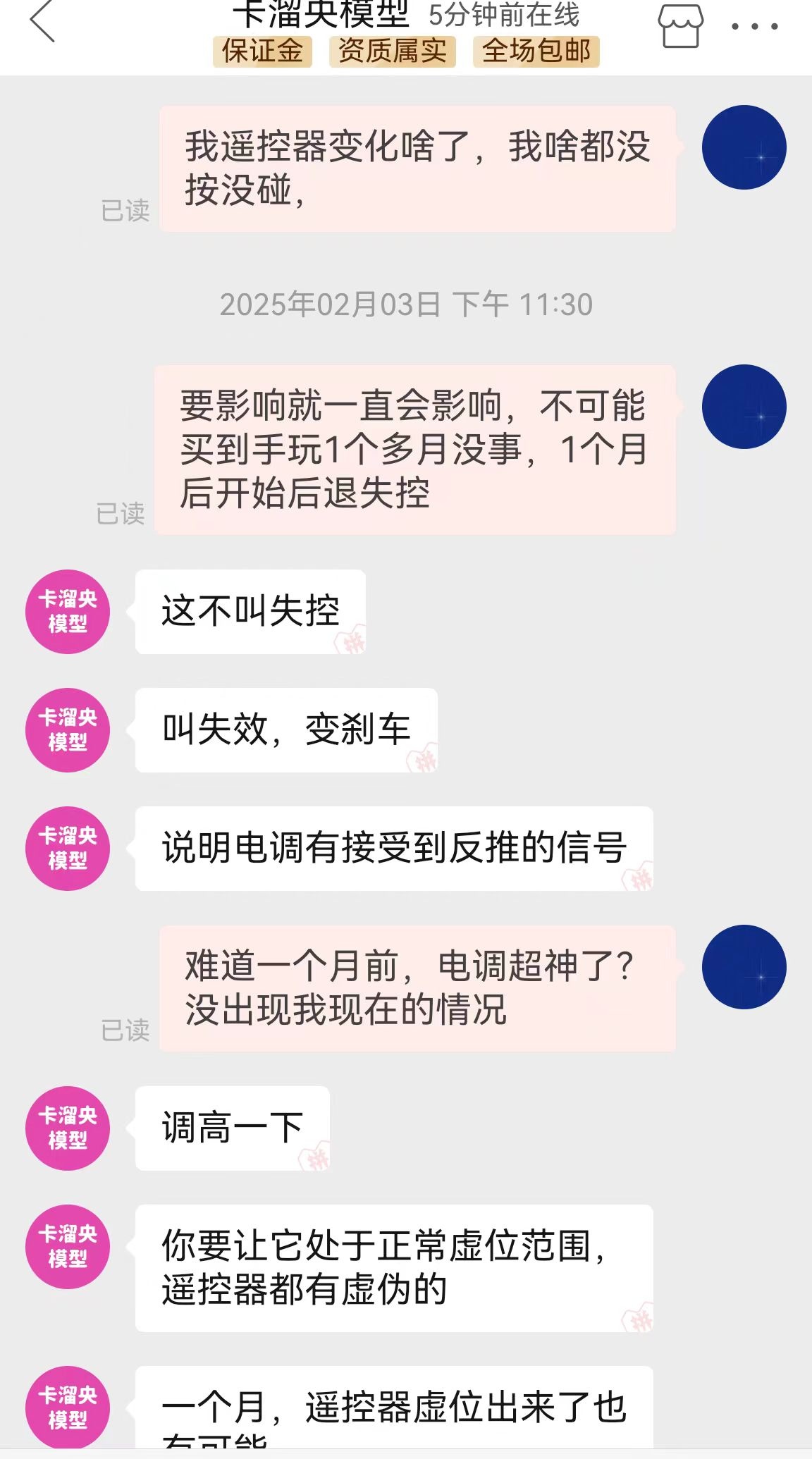Tap the 保证金 badge
The image size is (812, 1459).
click(x=262, y=51)
